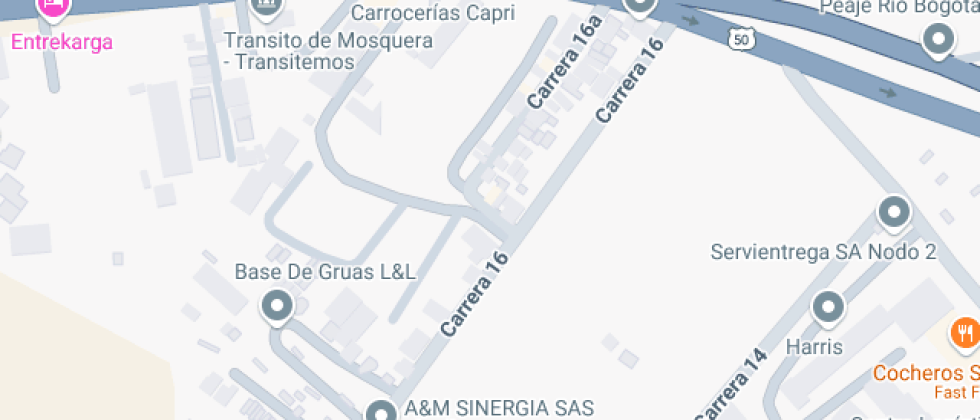Open the Entrekarga place marker
The height and width of the screenshot is (420, 980).
pyautogui.click(x=53, y=8)
